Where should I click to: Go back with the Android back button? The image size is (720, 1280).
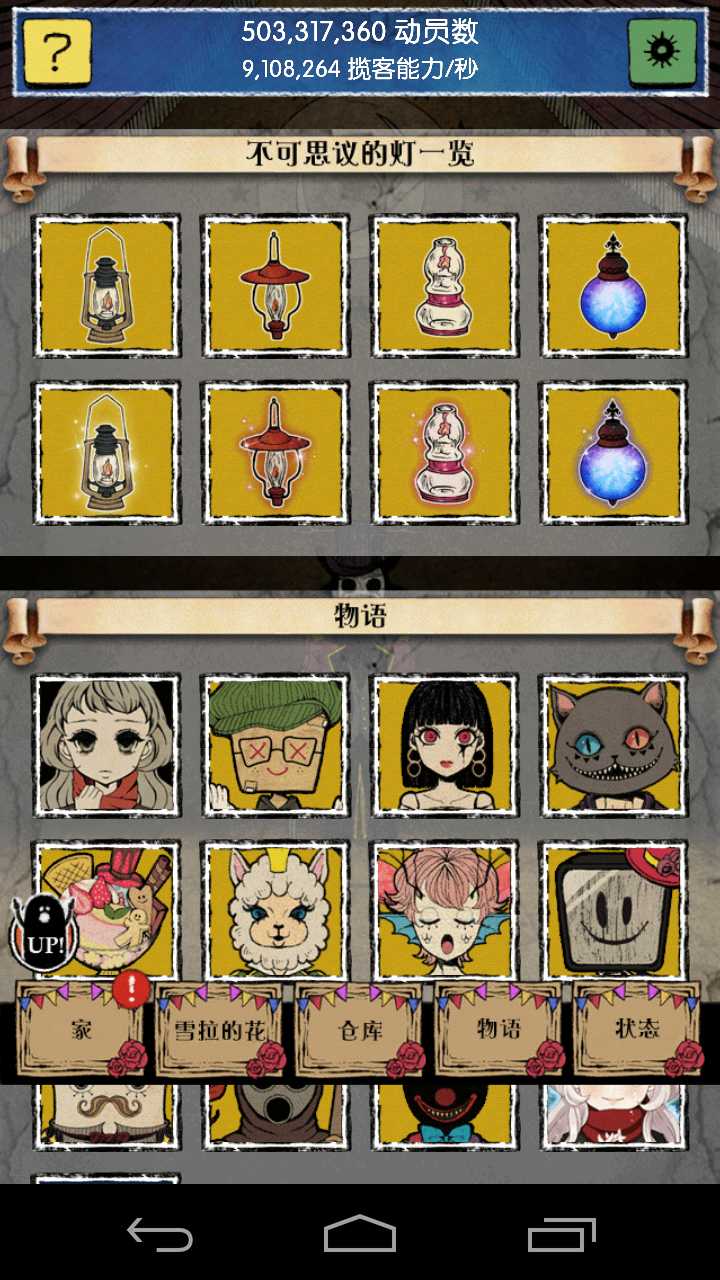160,1235
